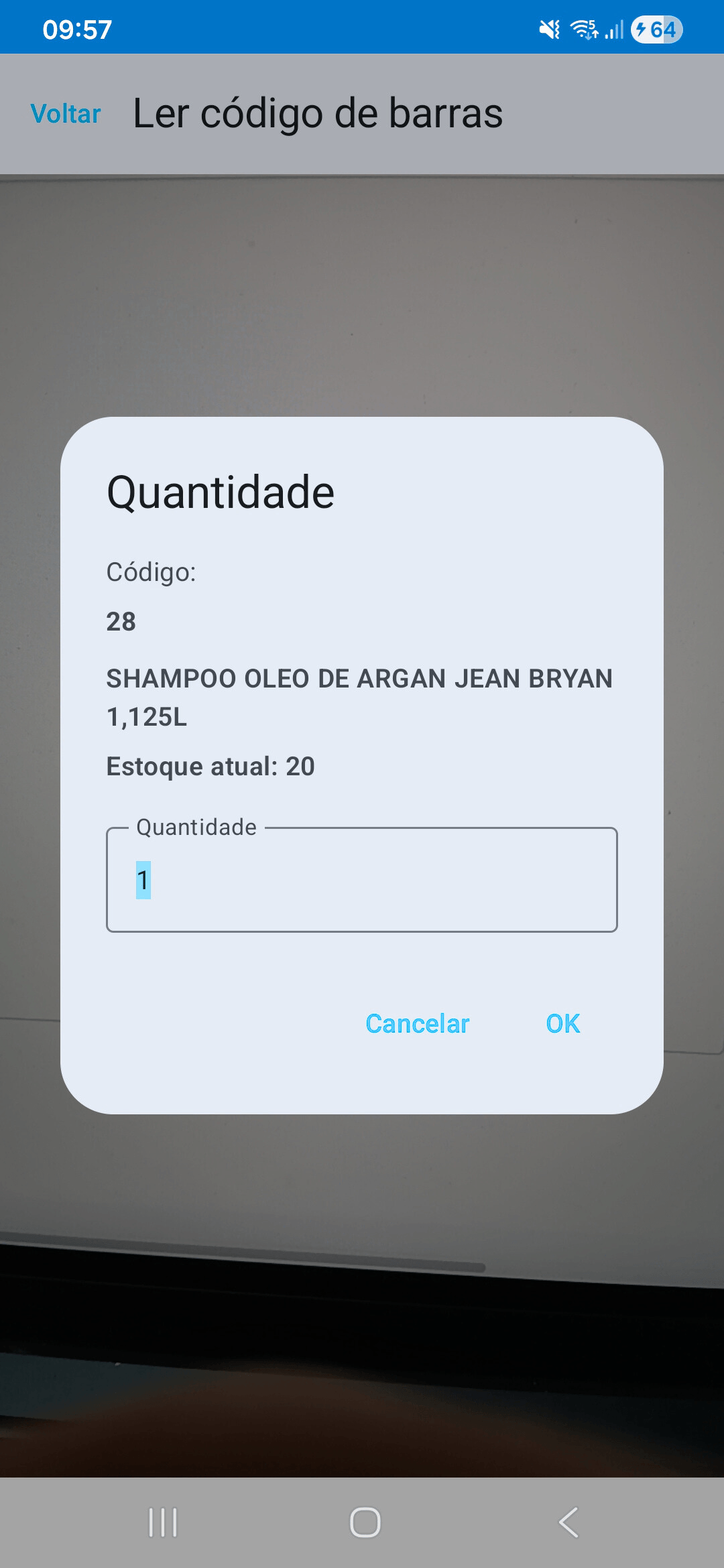The image size is (724, 1568).
Task: Tap the Código label in the dialog
Action: 150,572
